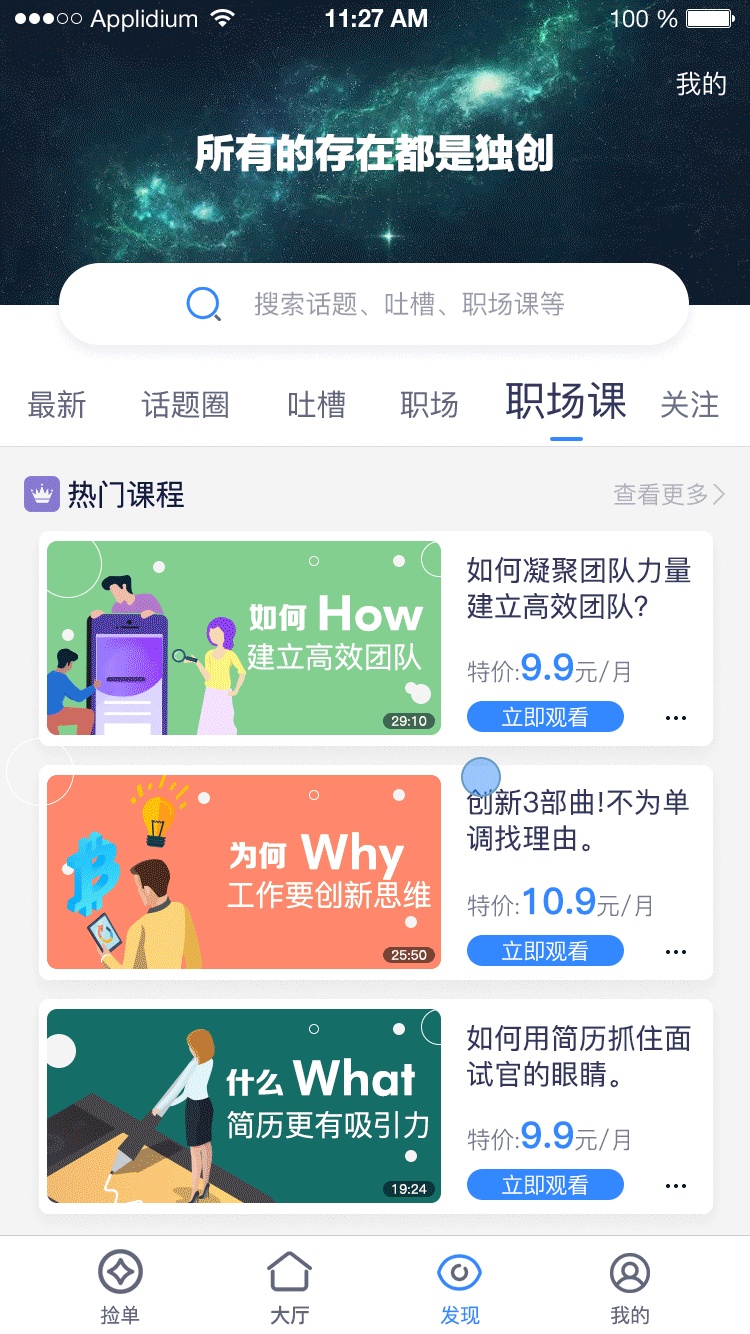Open the 如何建立高效团队 course thumbnail
The width and height of the screenshot is (750, 1334).
[244, 638]
